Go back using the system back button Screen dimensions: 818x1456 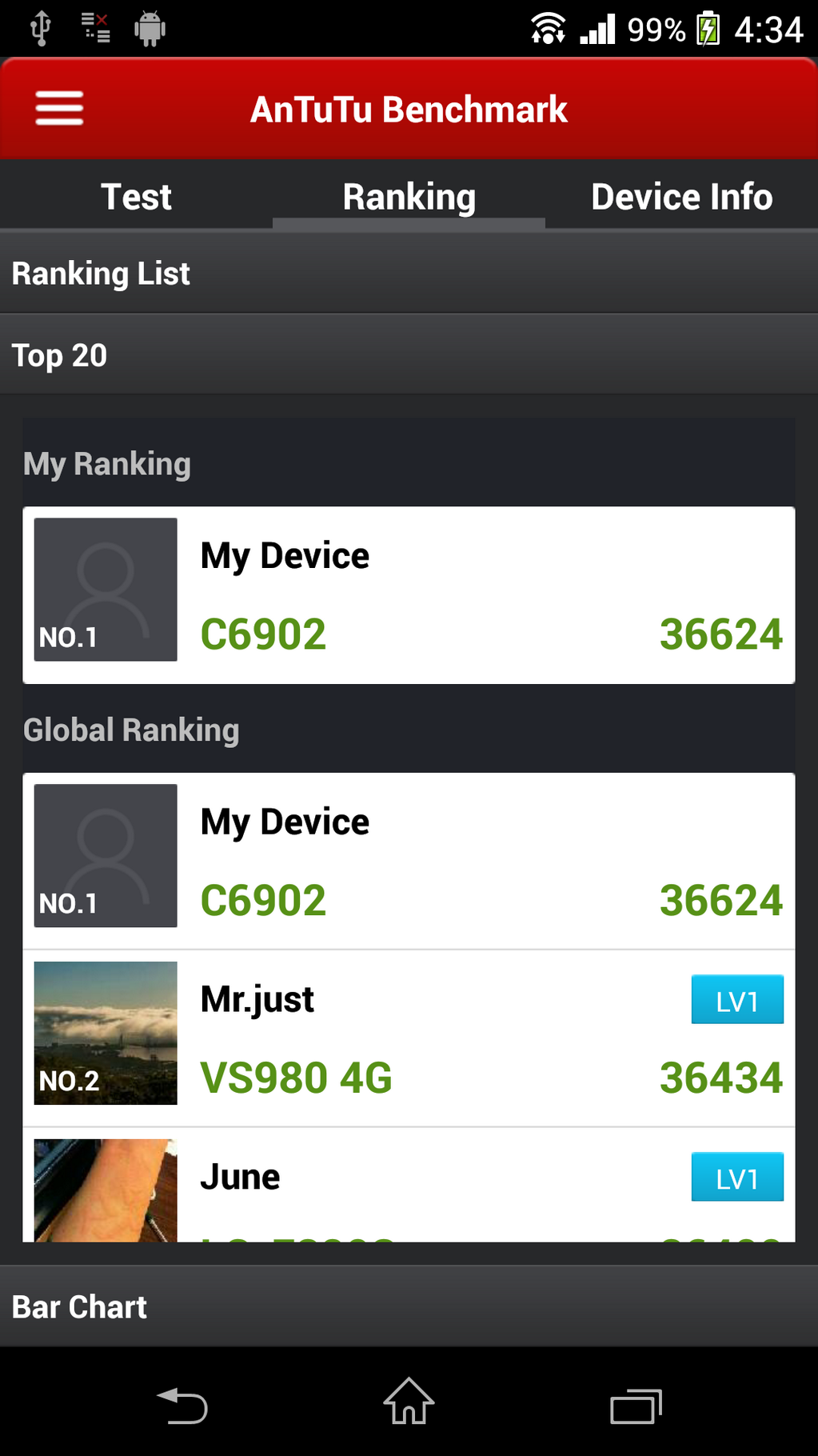182,1406
